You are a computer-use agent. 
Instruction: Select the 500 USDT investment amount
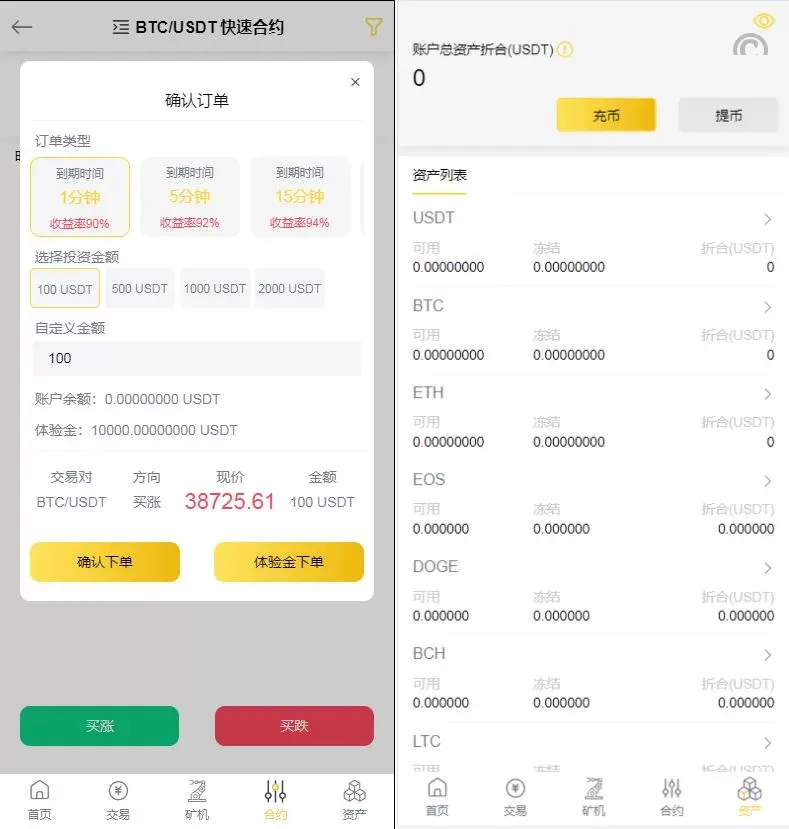coord(140,289)
